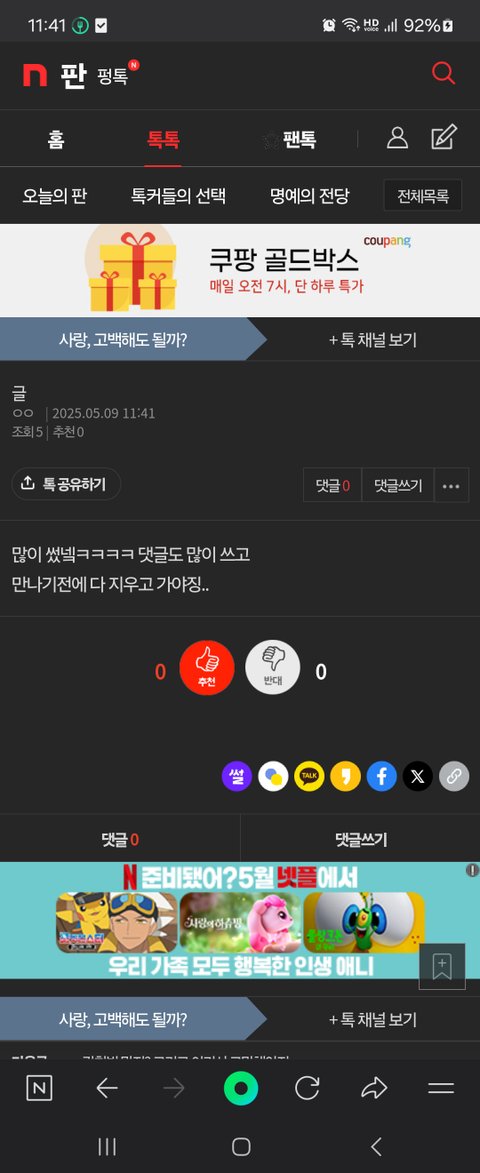This screenshot has height=1173, width=480.
Task: Open the search icon in header
Action: tap(443, 73)
